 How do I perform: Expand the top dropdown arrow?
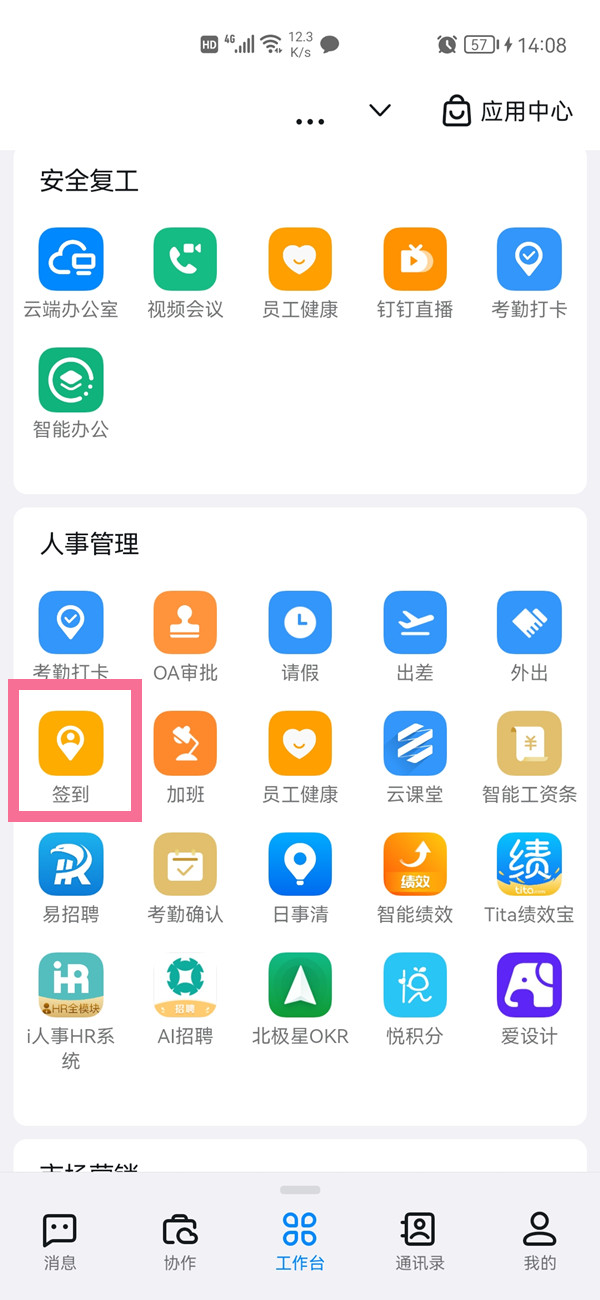(380, 110)
